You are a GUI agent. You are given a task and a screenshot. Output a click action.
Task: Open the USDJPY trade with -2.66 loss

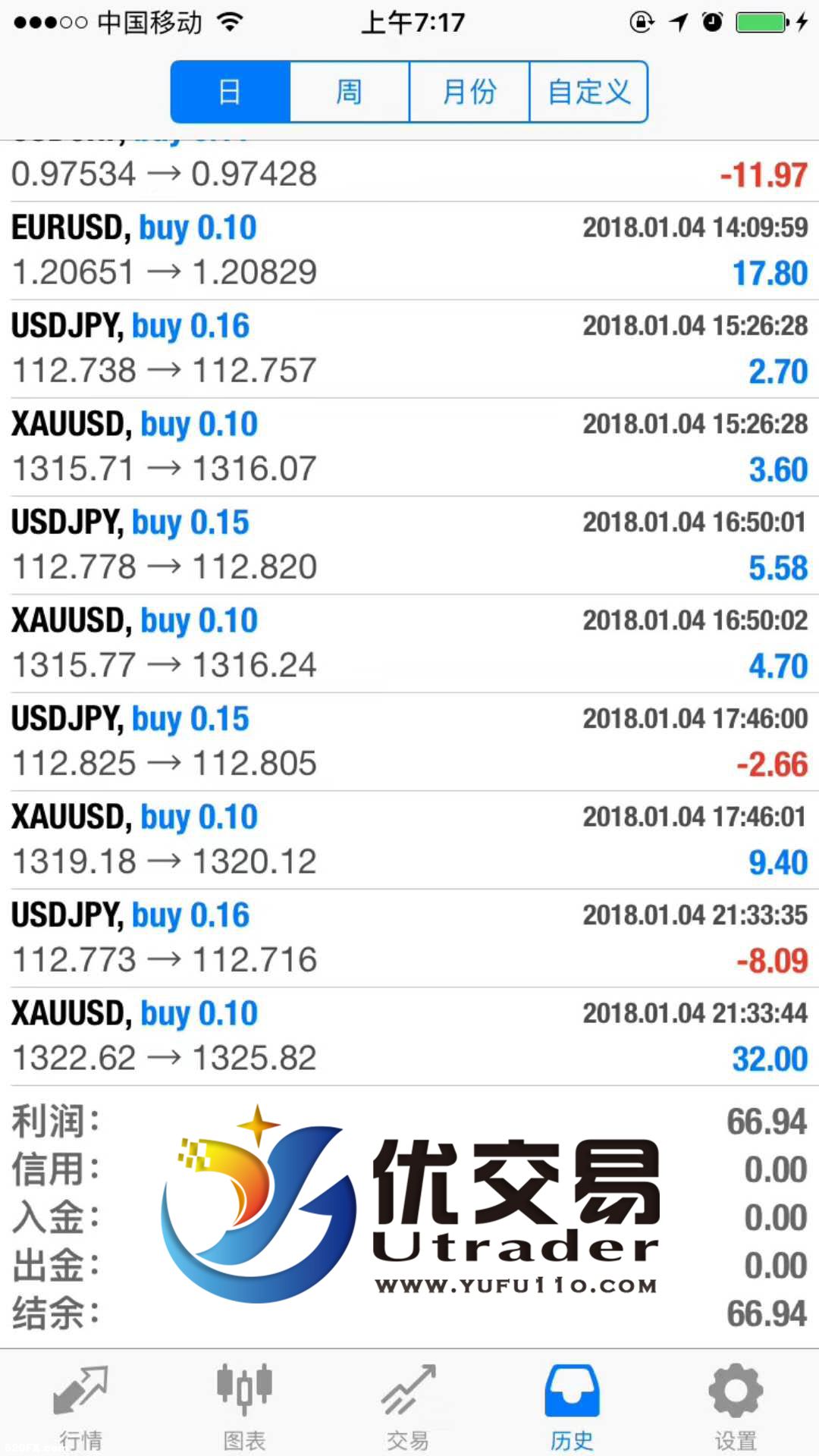409,742
